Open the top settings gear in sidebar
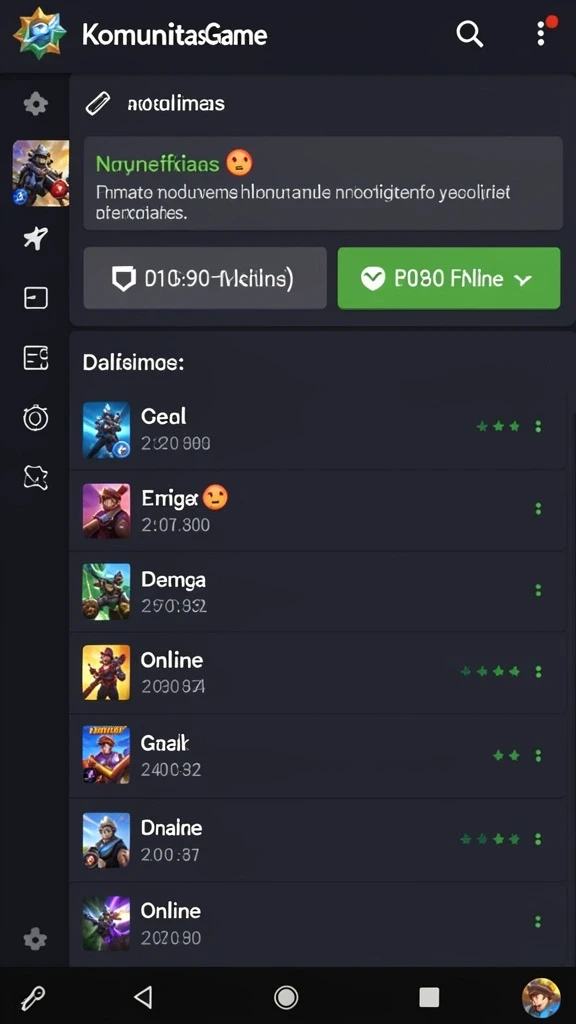Viewport: 576px width, 1024px height. (x=35, y=103)
